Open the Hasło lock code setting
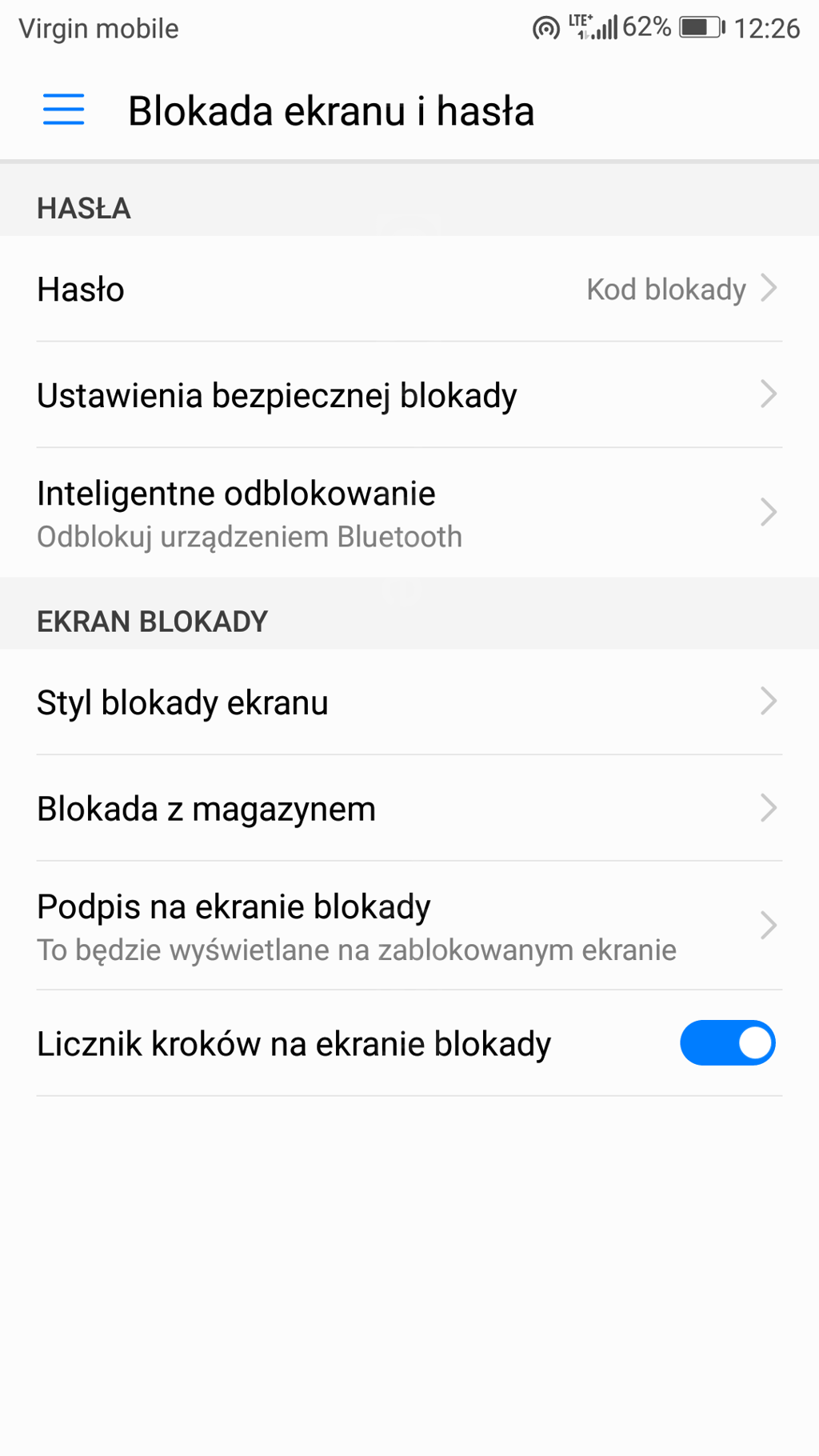 408,289
